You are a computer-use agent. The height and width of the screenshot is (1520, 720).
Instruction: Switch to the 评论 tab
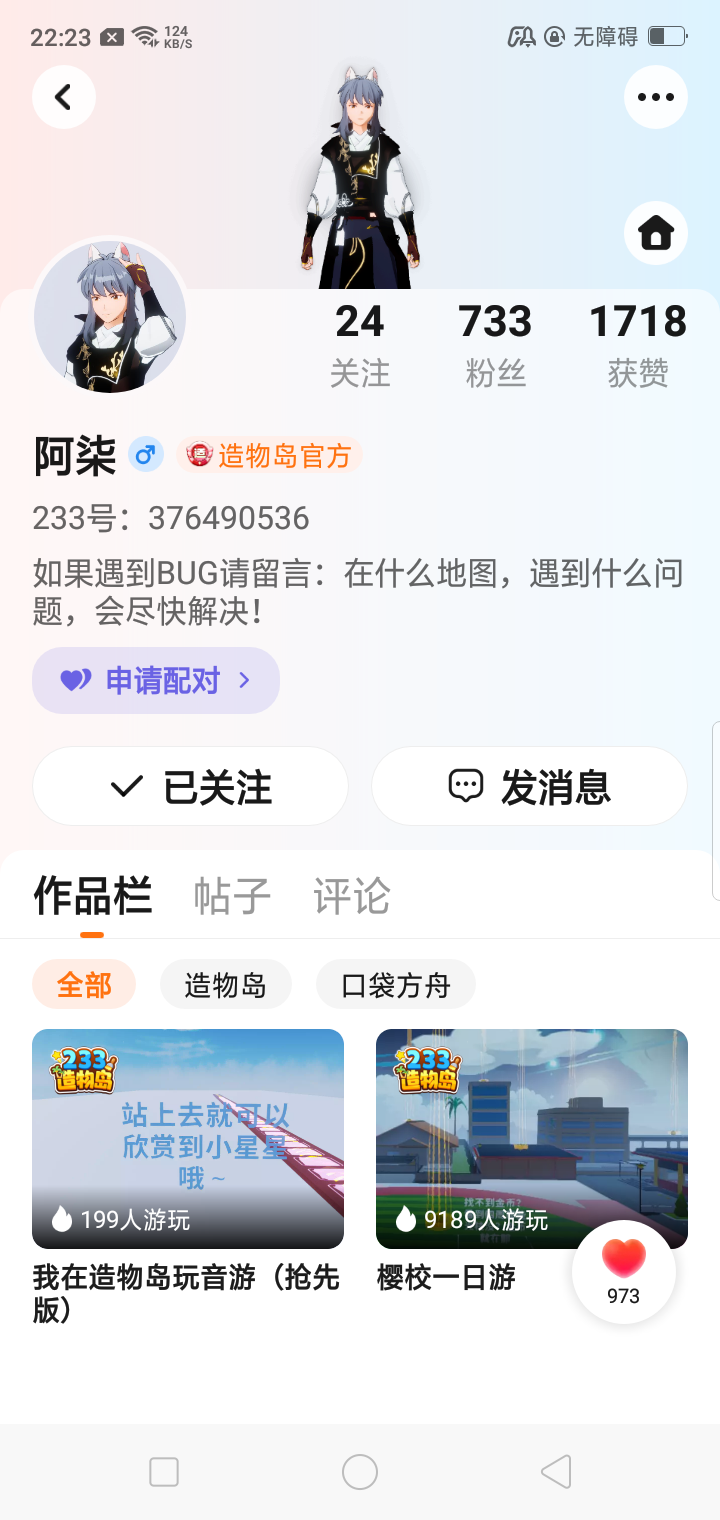(x=351, y=896)
